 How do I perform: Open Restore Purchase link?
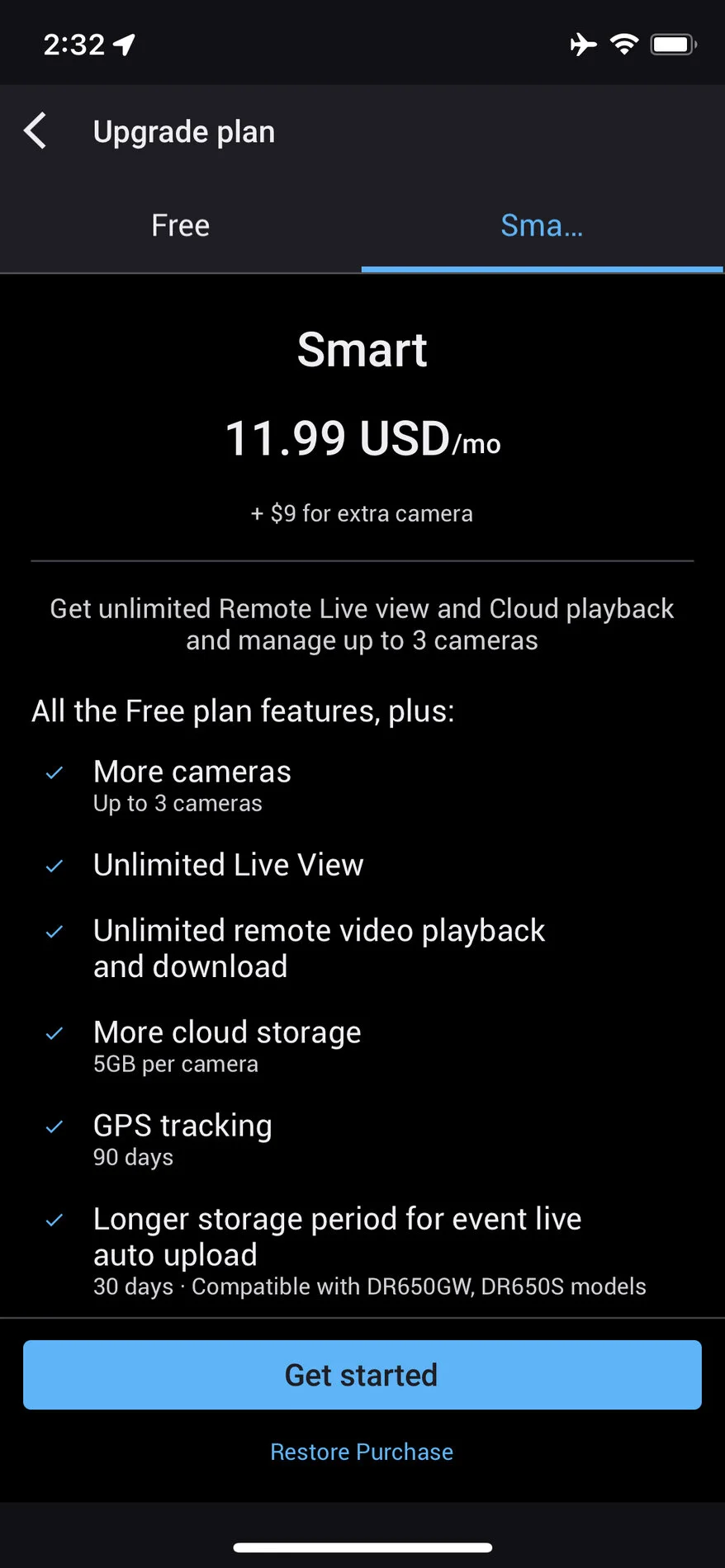[x=362, y=1452]
